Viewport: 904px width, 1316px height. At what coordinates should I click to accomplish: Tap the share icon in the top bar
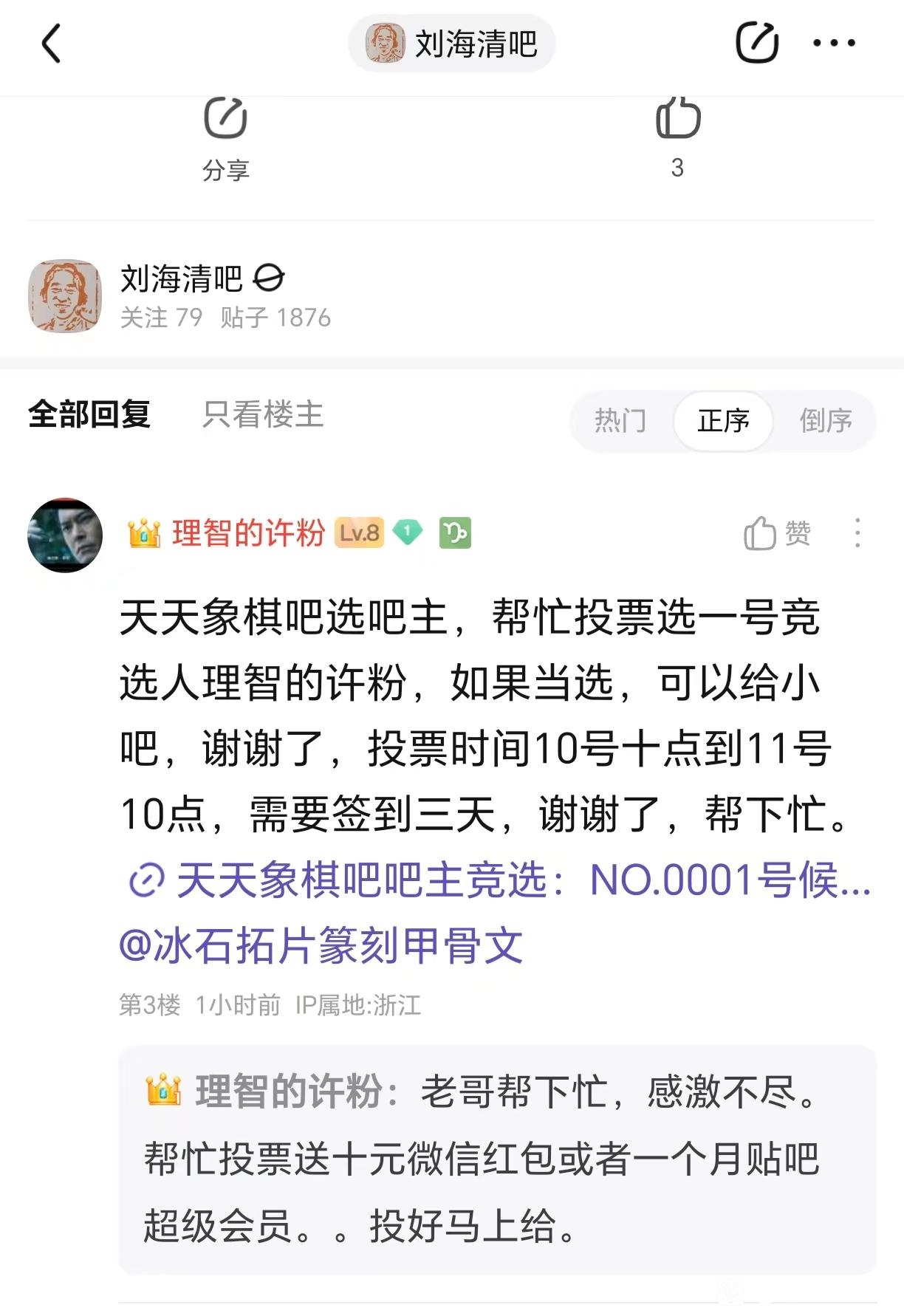click(x=757, y=43)
